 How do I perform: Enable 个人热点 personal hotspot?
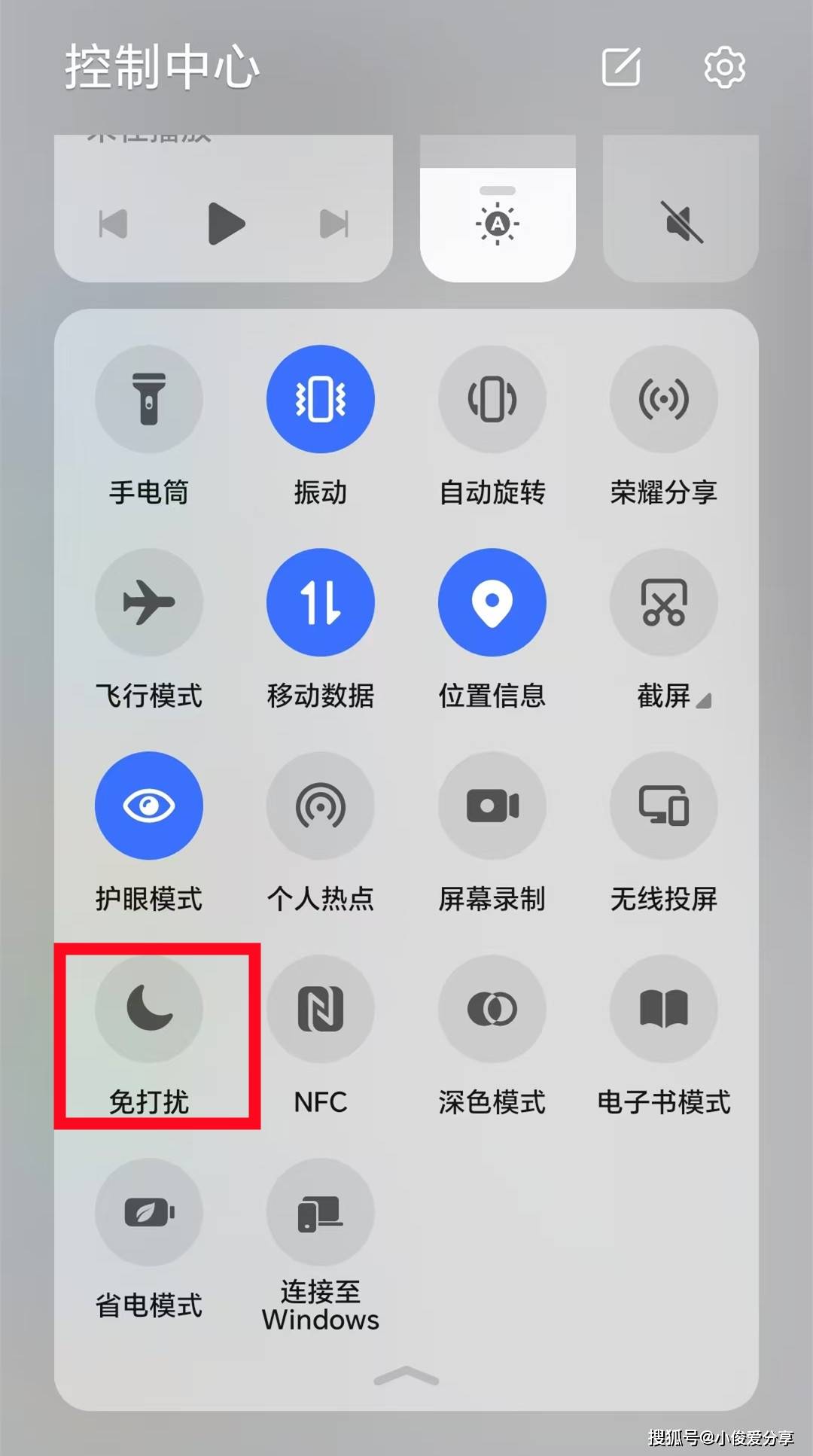pyautogui.click(x=321, y=806)
